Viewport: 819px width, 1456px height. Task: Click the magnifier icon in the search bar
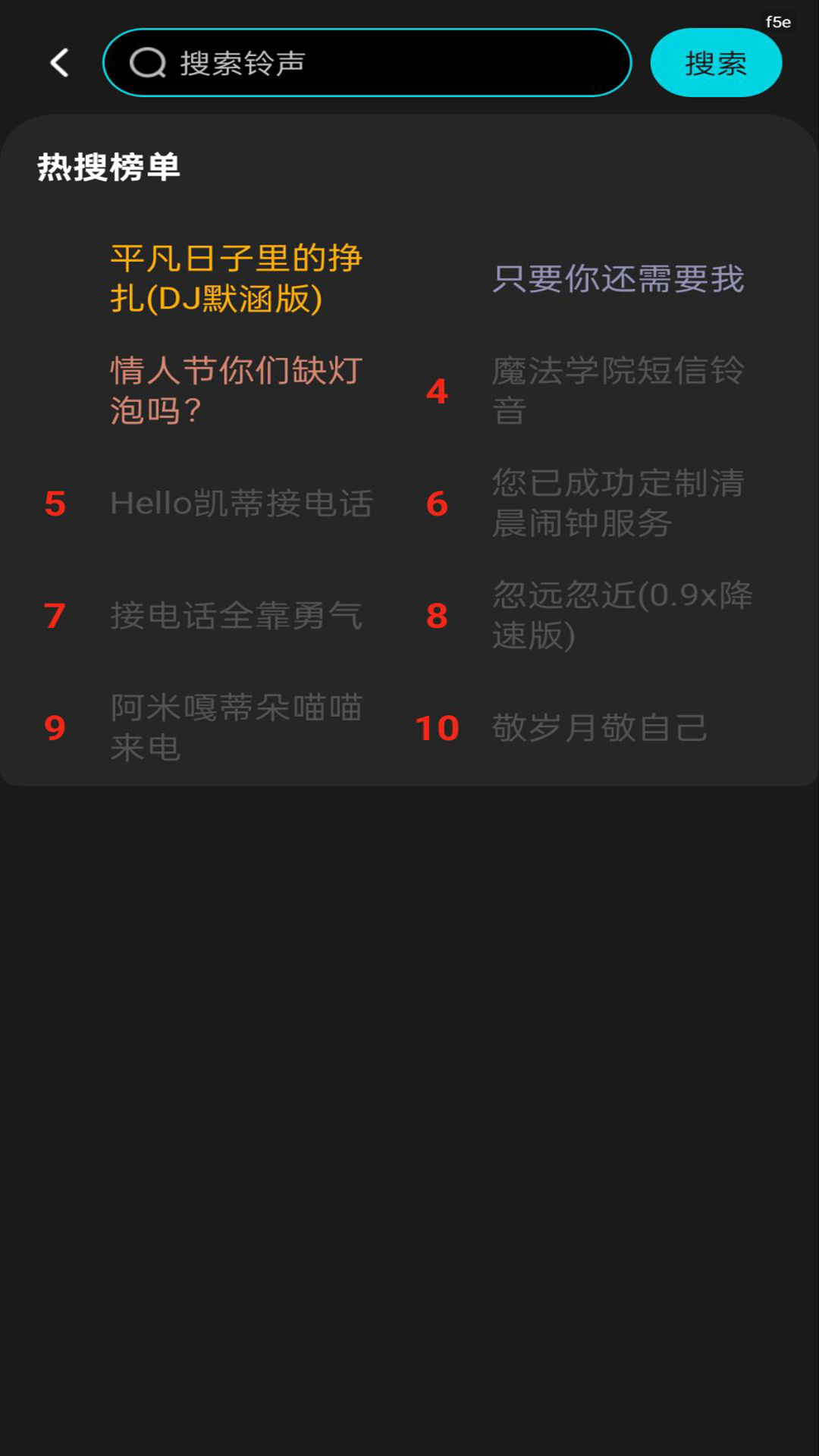150,62
